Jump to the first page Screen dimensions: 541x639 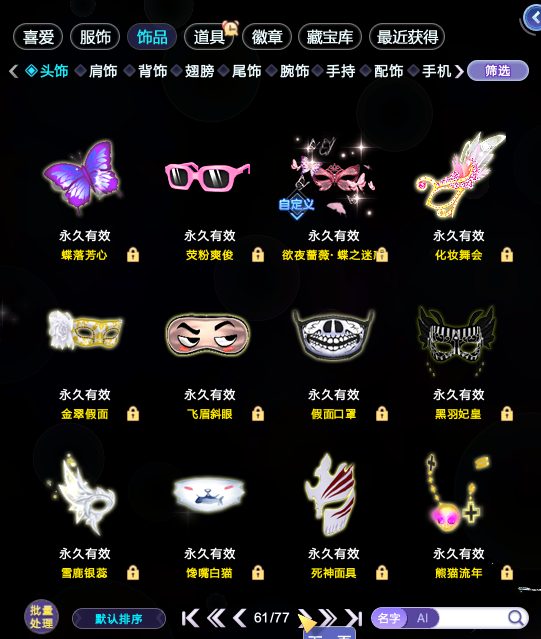point(190,618)
